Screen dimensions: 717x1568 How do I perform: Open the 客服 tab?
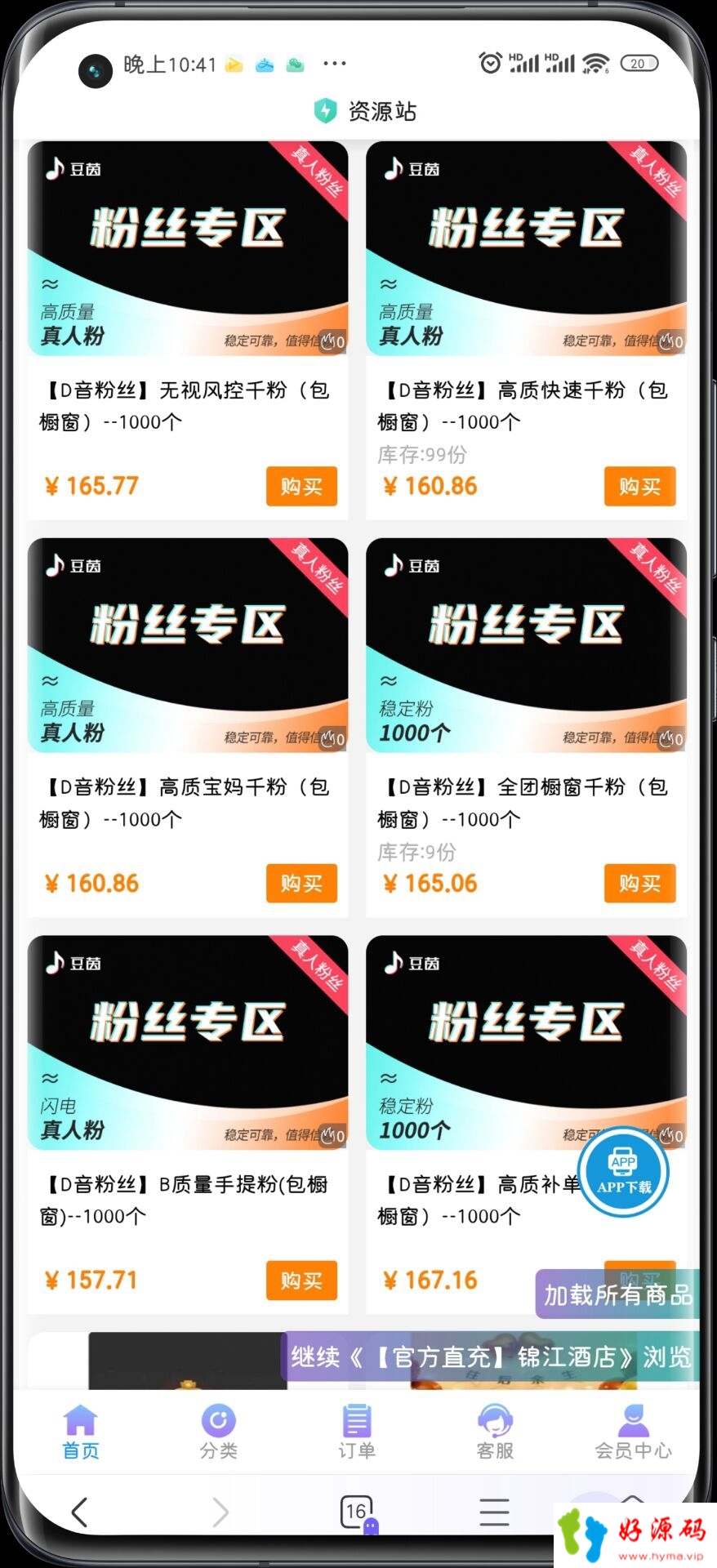(x=495, y=1432)
